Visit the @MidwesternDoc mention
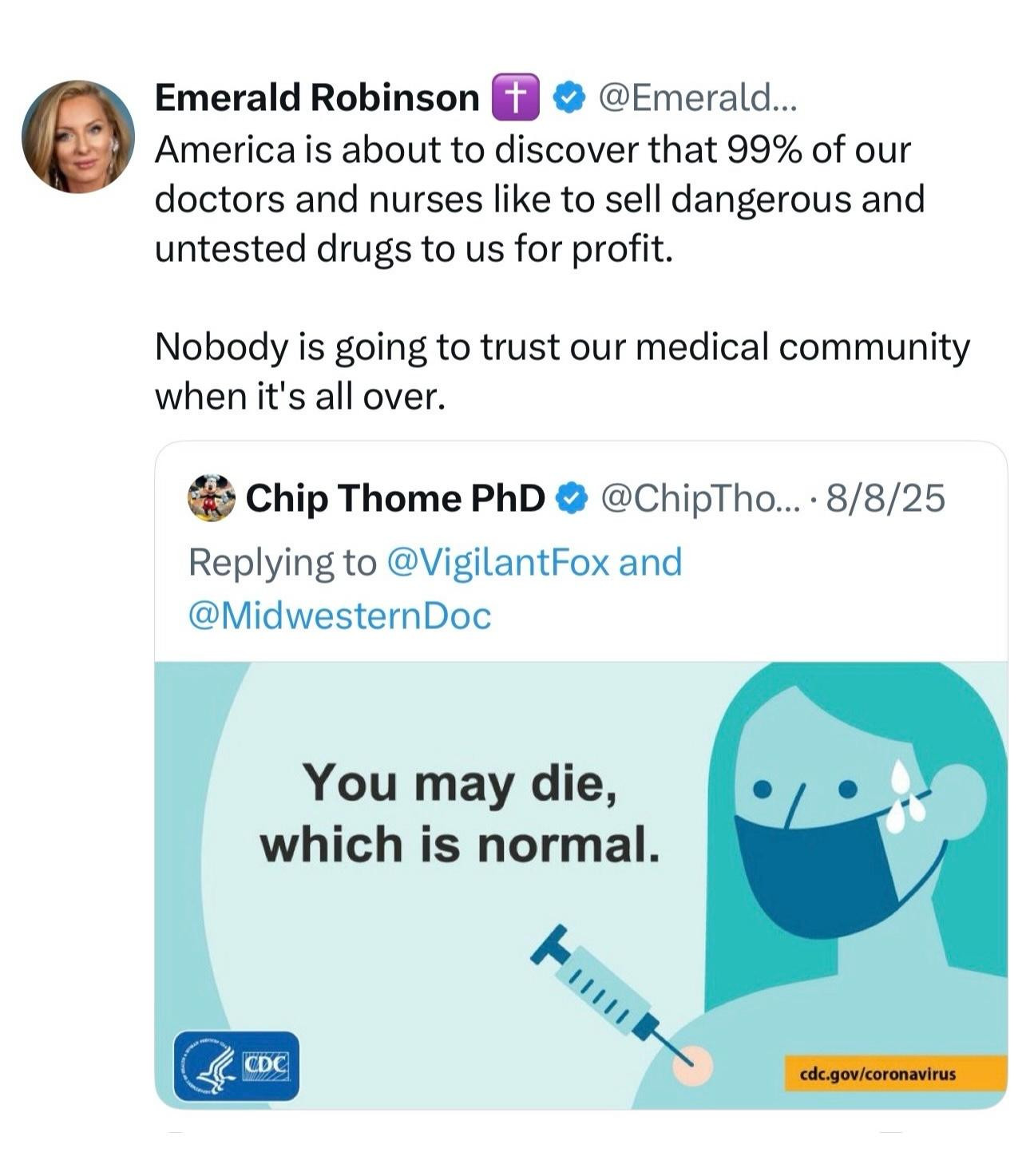1030x1176 pixels. pos(339,616)
